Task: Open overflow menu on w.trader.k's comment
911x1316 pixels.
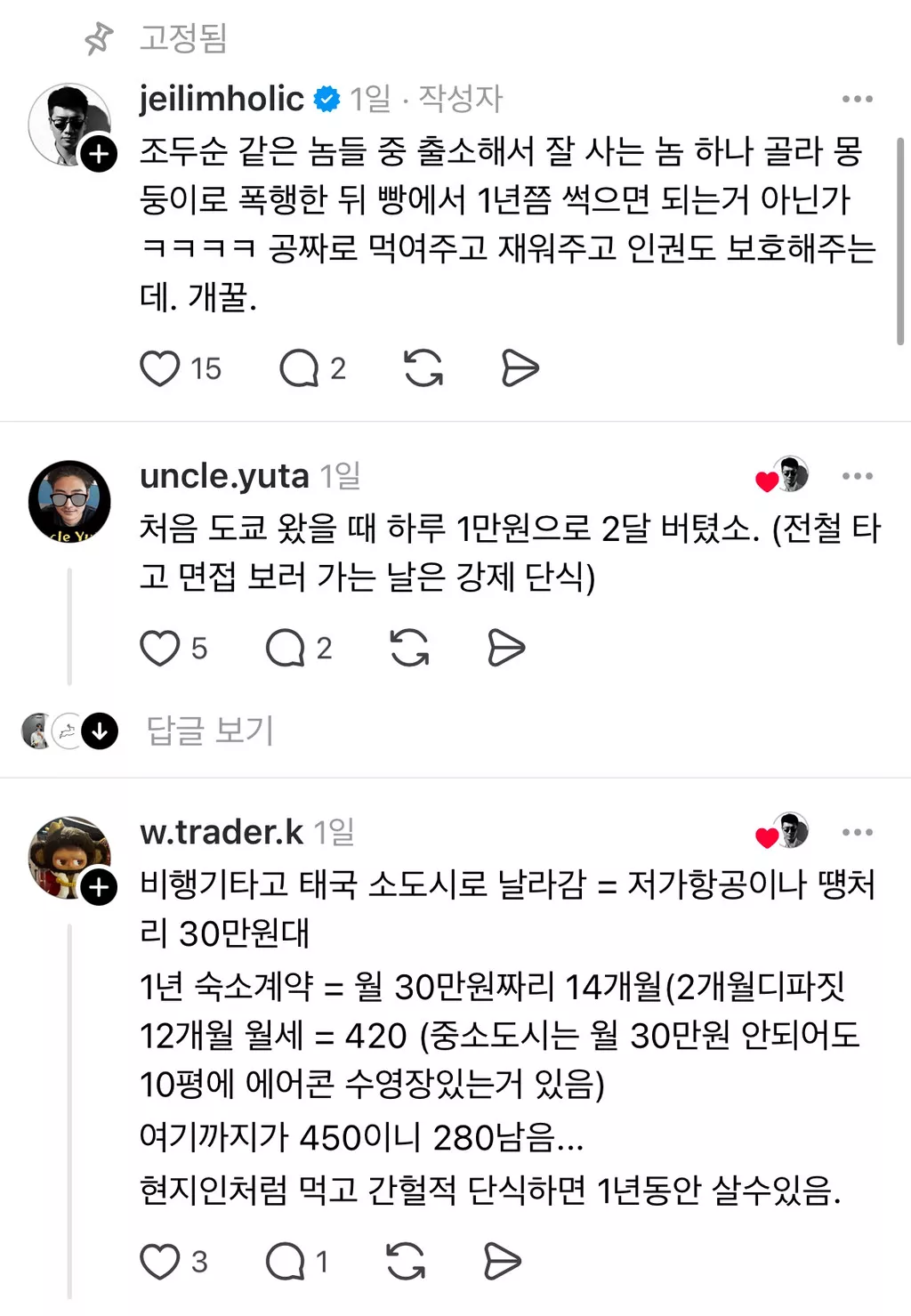Action: (x=857, y=832)
